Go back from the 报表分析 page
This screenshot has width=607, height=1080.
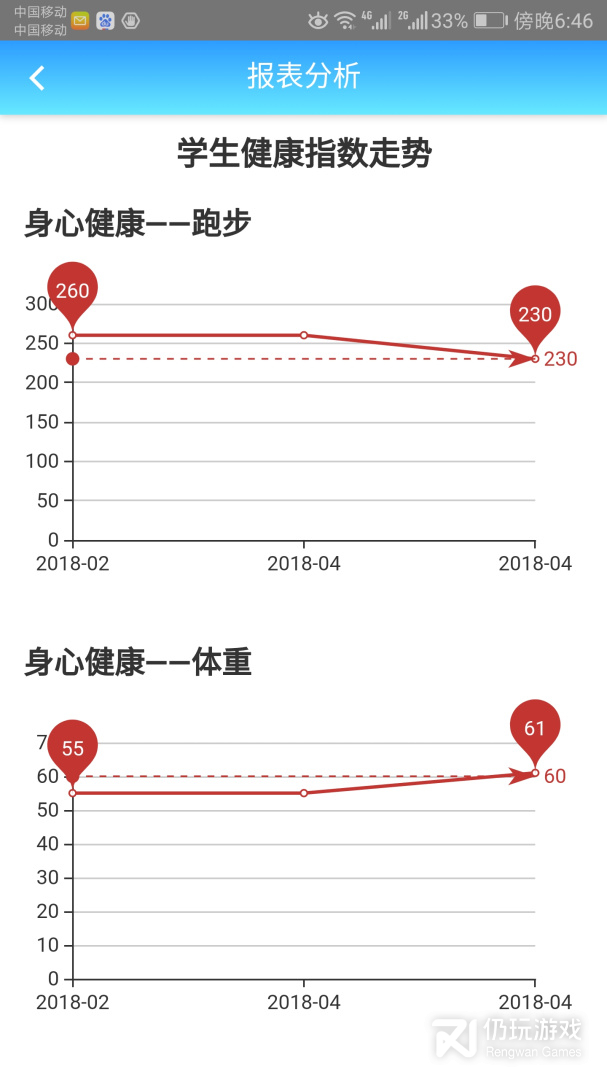(37, 78)
